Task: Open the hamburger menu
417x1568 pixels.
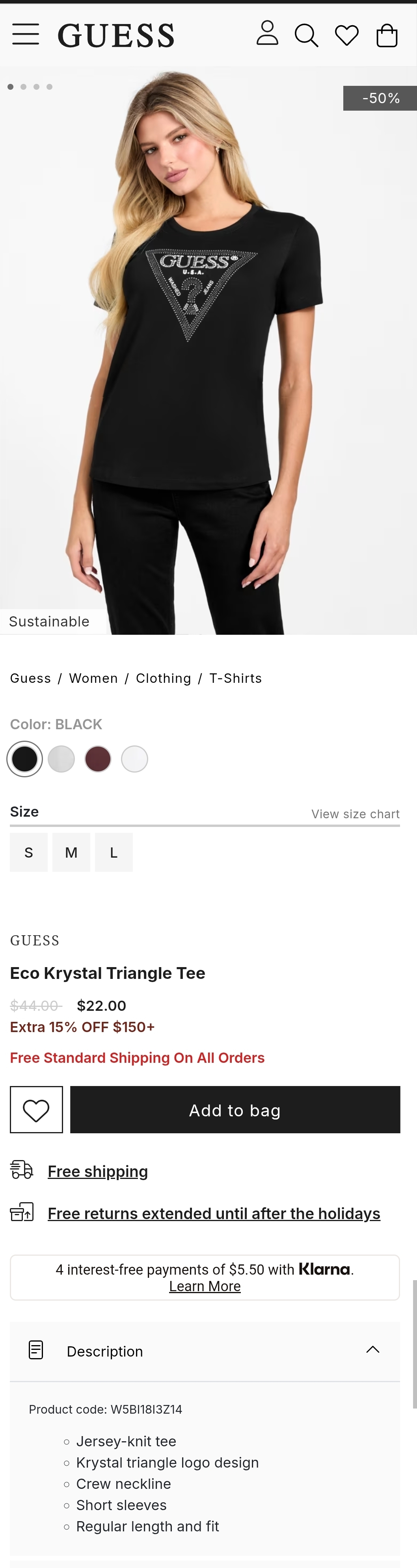Action: click(26, 35)
